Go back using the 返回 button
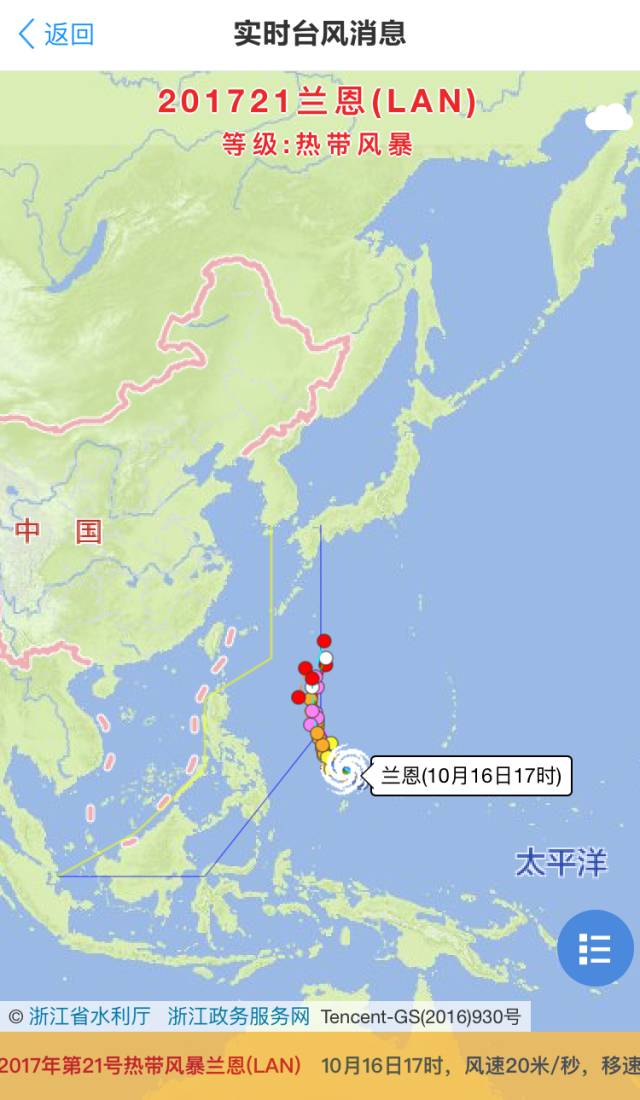The height and width of the screenshot is (1100, 640). pyautogui.click(x=56, y=34)
